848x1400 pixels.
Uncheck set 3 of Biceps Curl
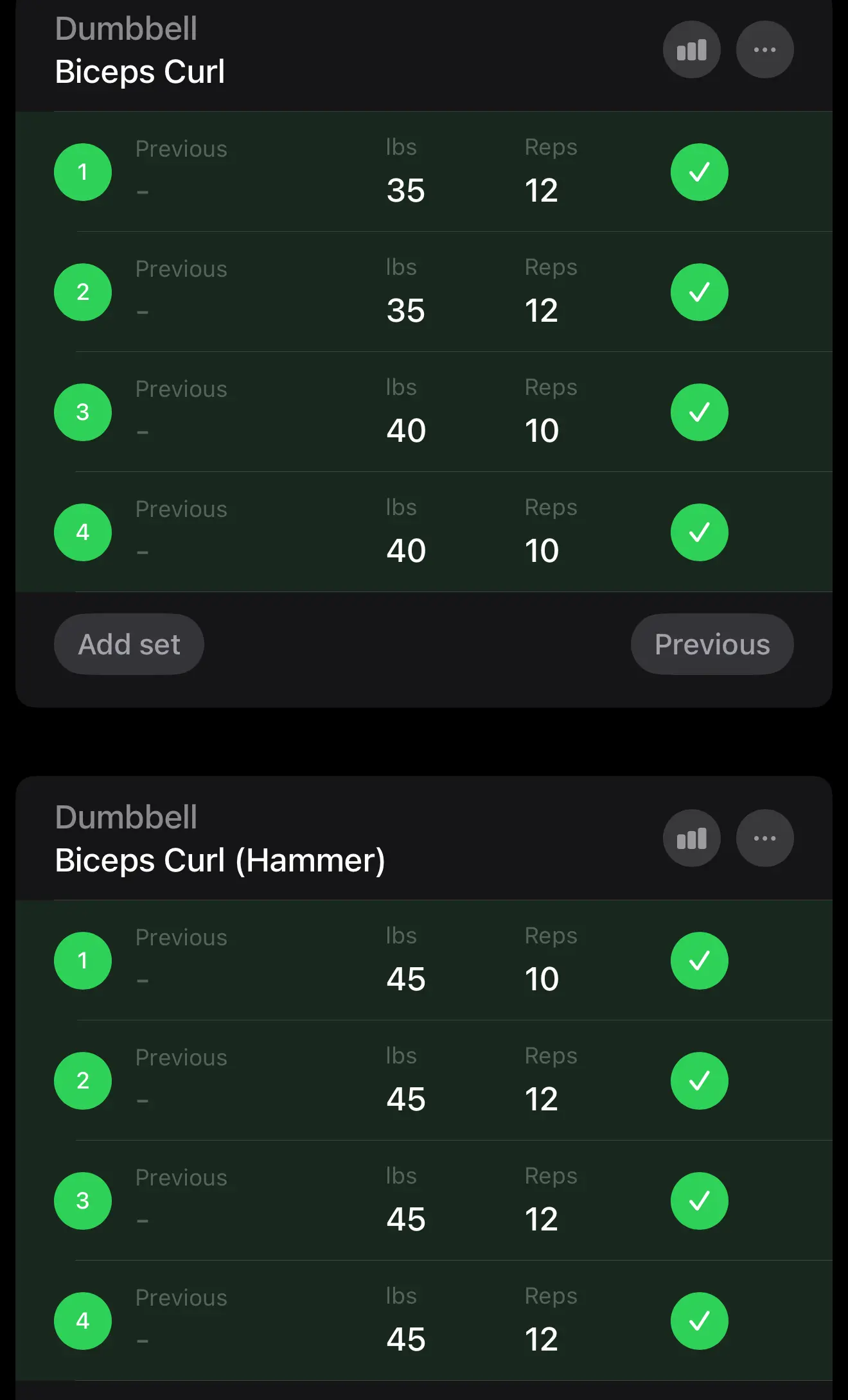(x=699, y=412)
